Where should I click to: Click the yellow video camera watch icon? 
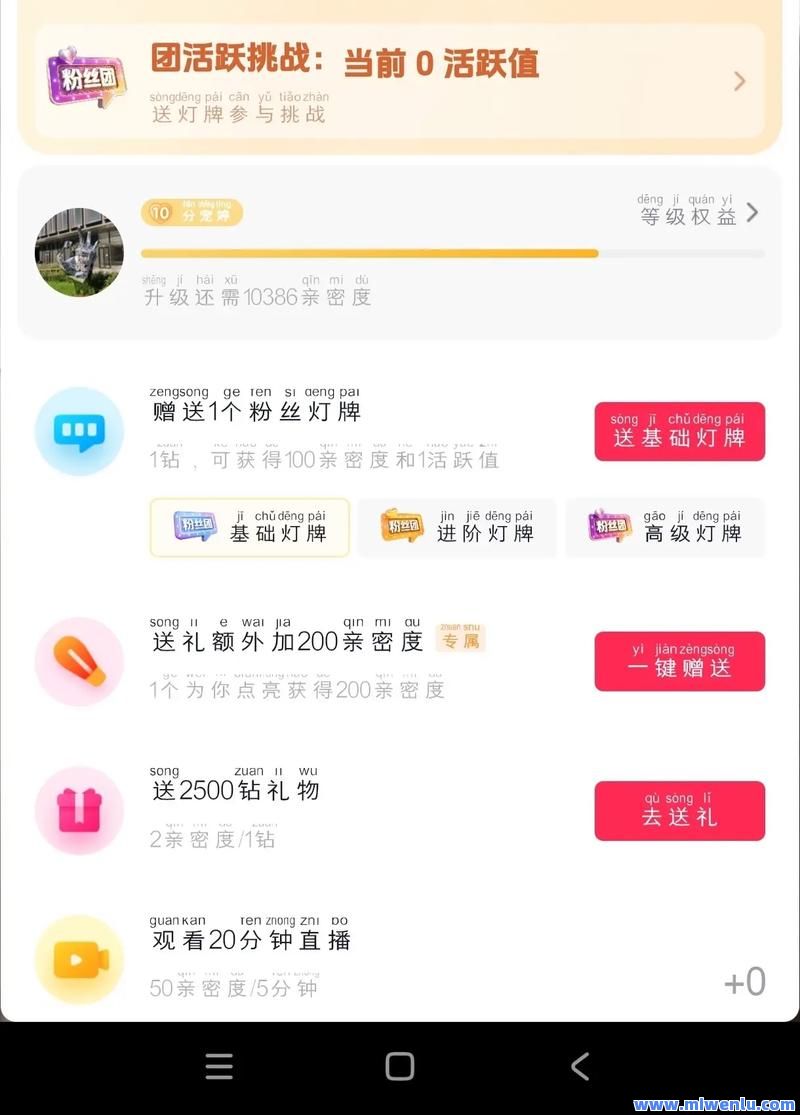point(78,959)
